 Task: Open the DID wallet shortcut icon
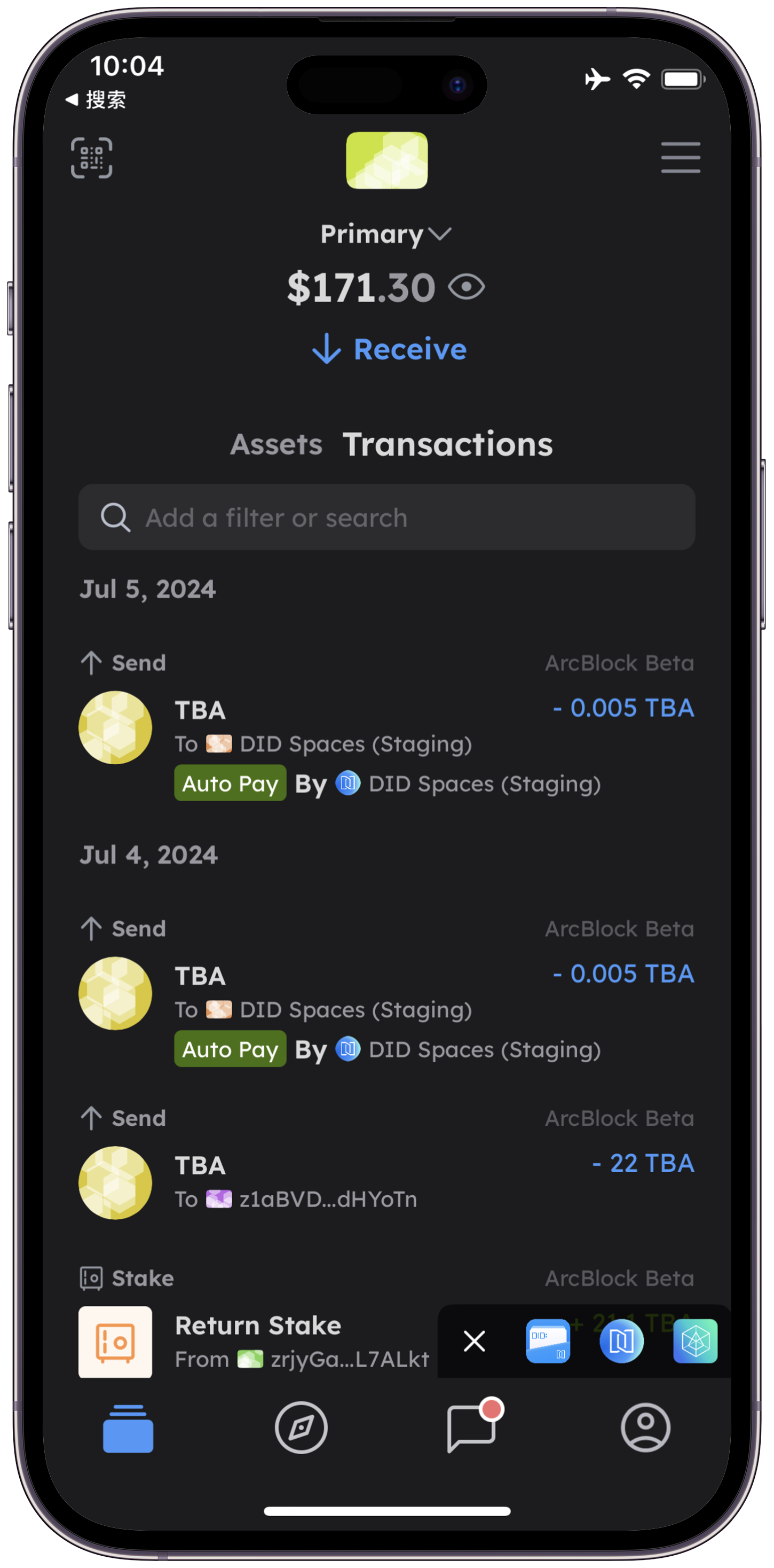tap(548, 1341)
